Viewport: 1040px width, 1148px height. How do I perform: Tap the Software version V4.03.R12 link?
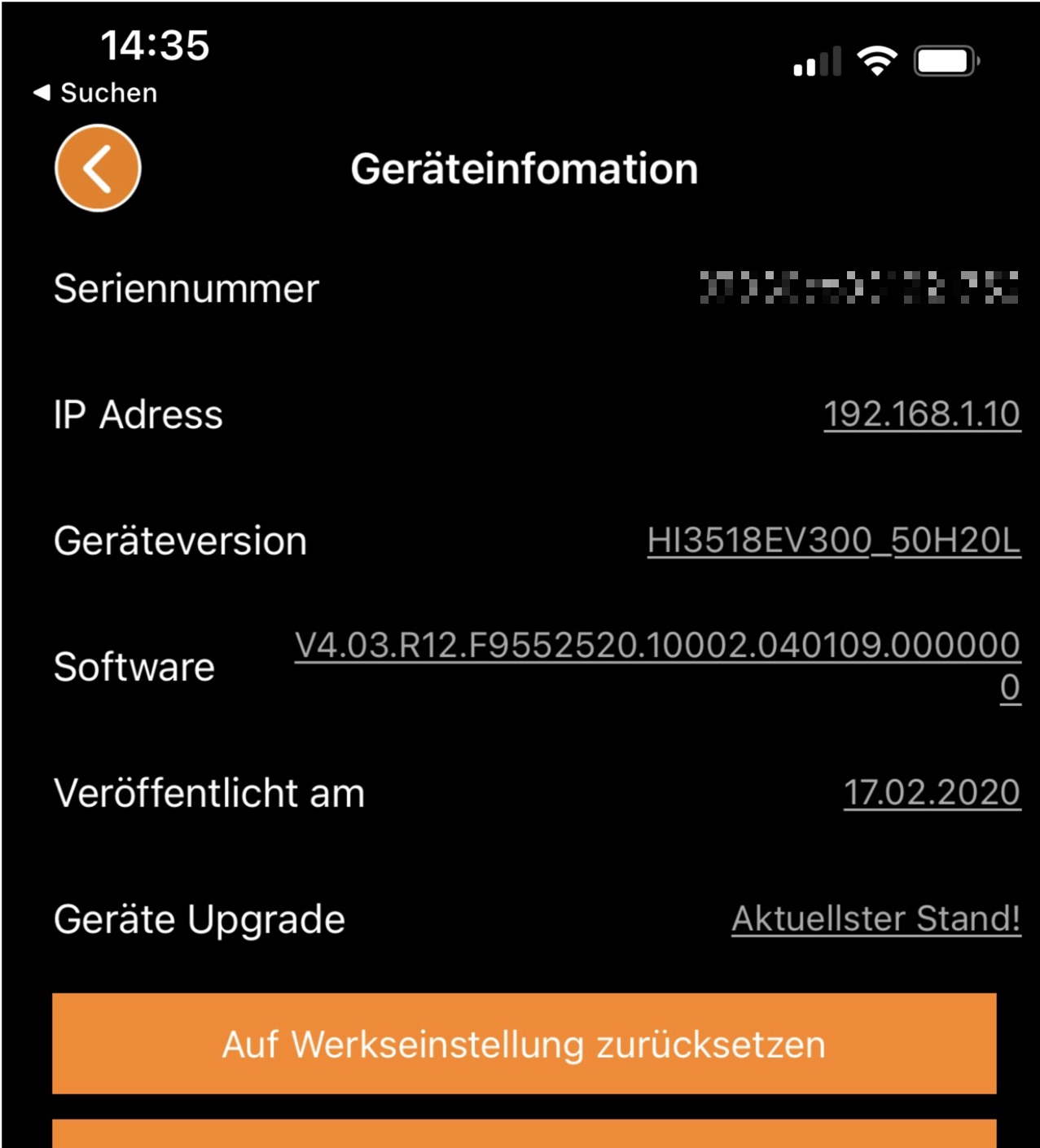coord(656,646)
